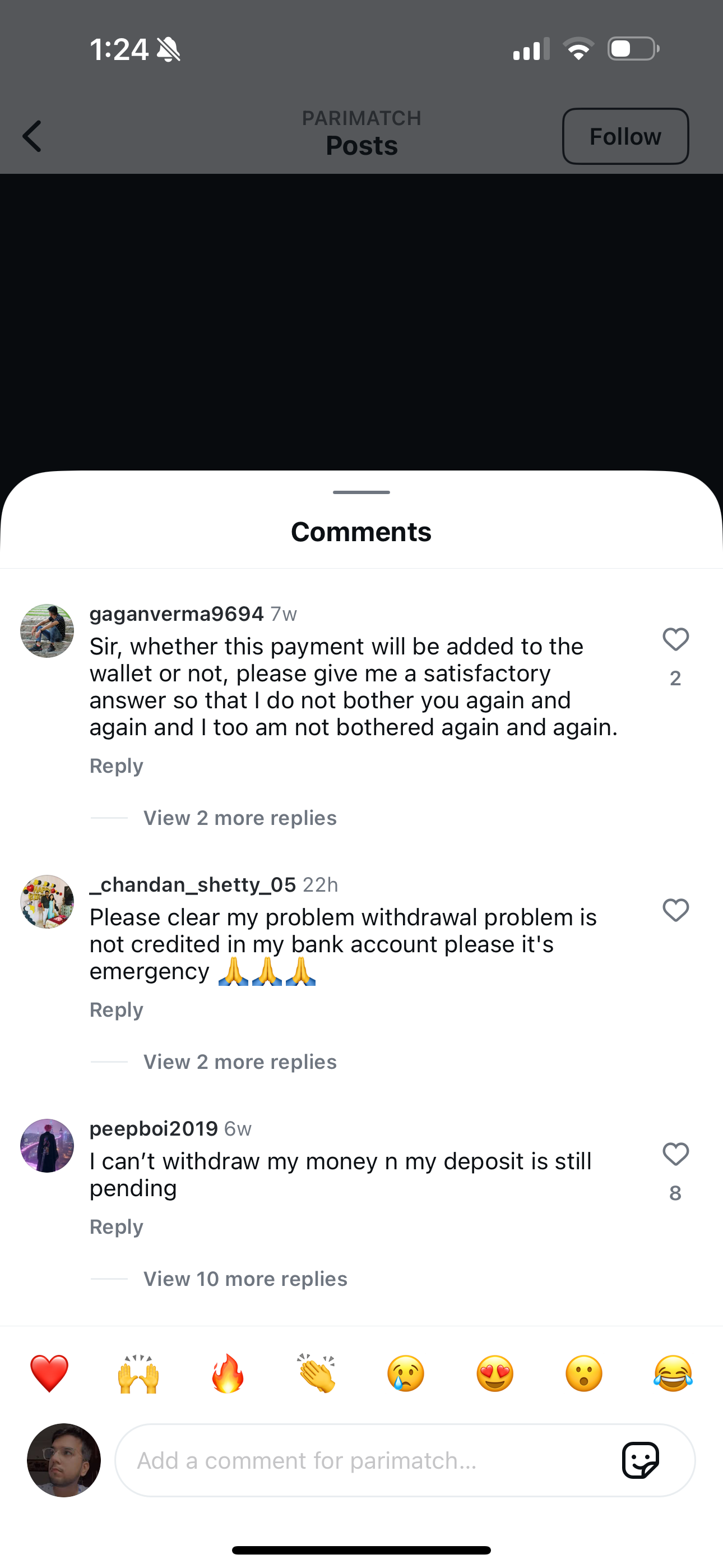Like gaganverma9694's comment
This screenshot has width=723, height=1568.
pyautogui.click(x=675, y=640)
